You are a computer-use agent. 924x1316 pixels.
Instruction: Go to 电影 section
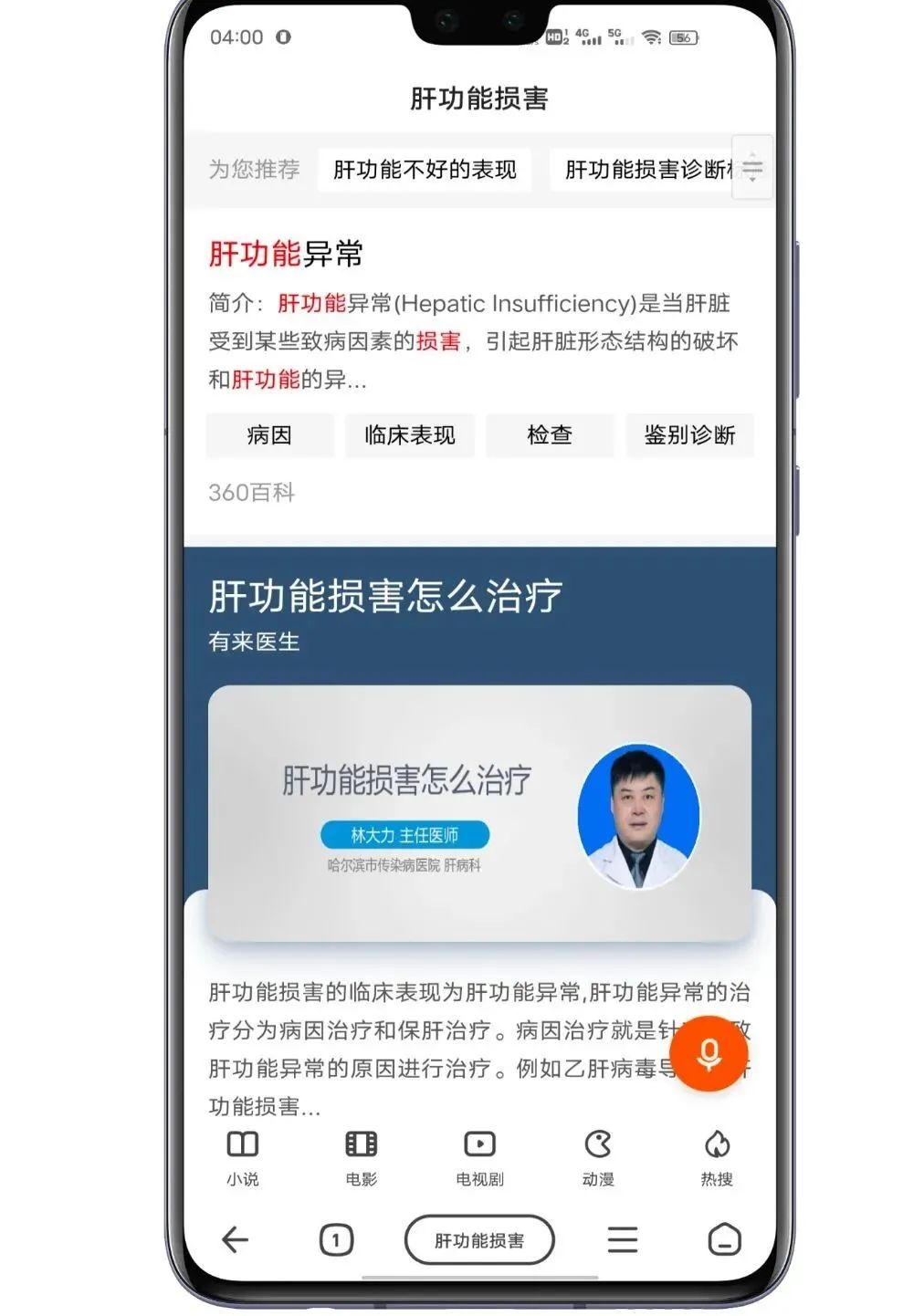click(x=361, y=1157)
